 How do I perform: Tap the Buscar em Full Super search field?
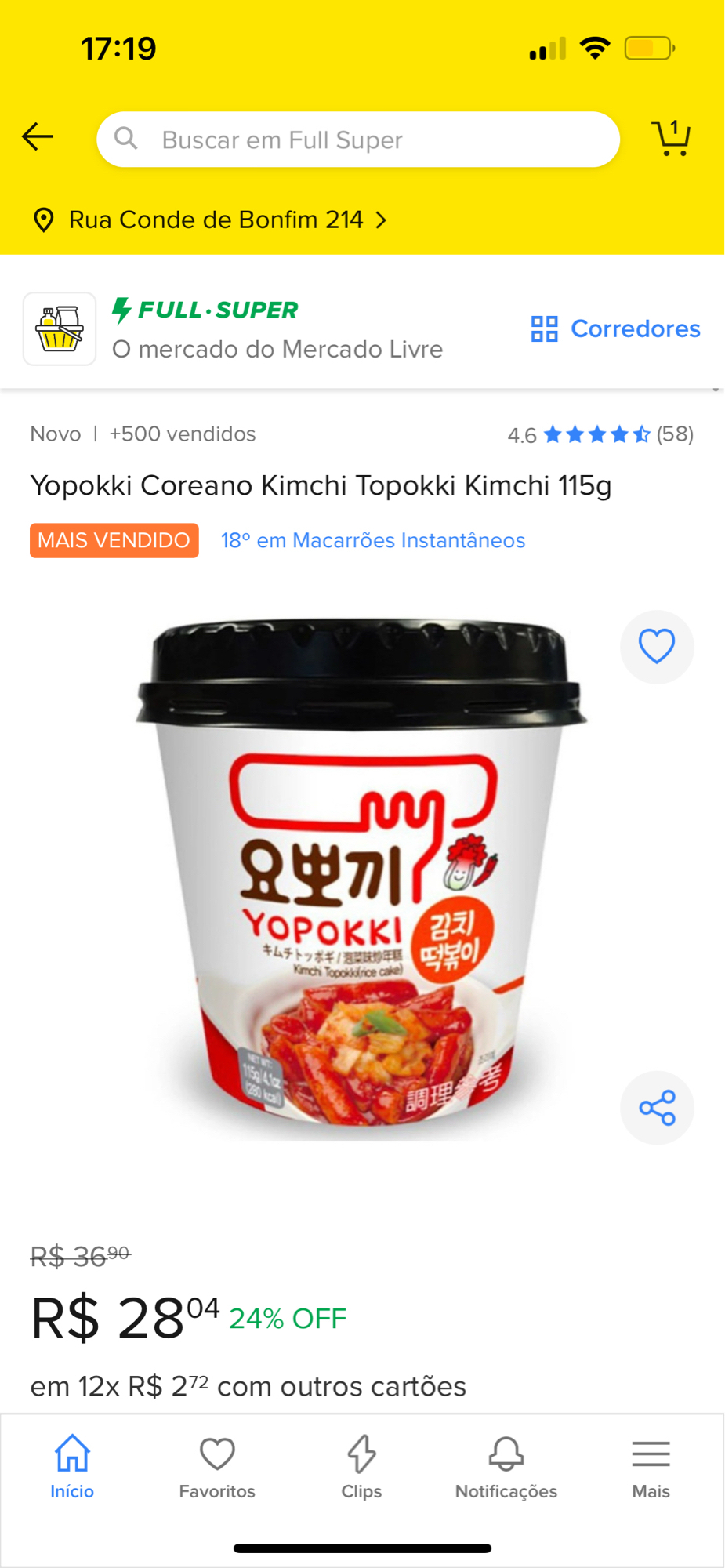pos(358,140)
